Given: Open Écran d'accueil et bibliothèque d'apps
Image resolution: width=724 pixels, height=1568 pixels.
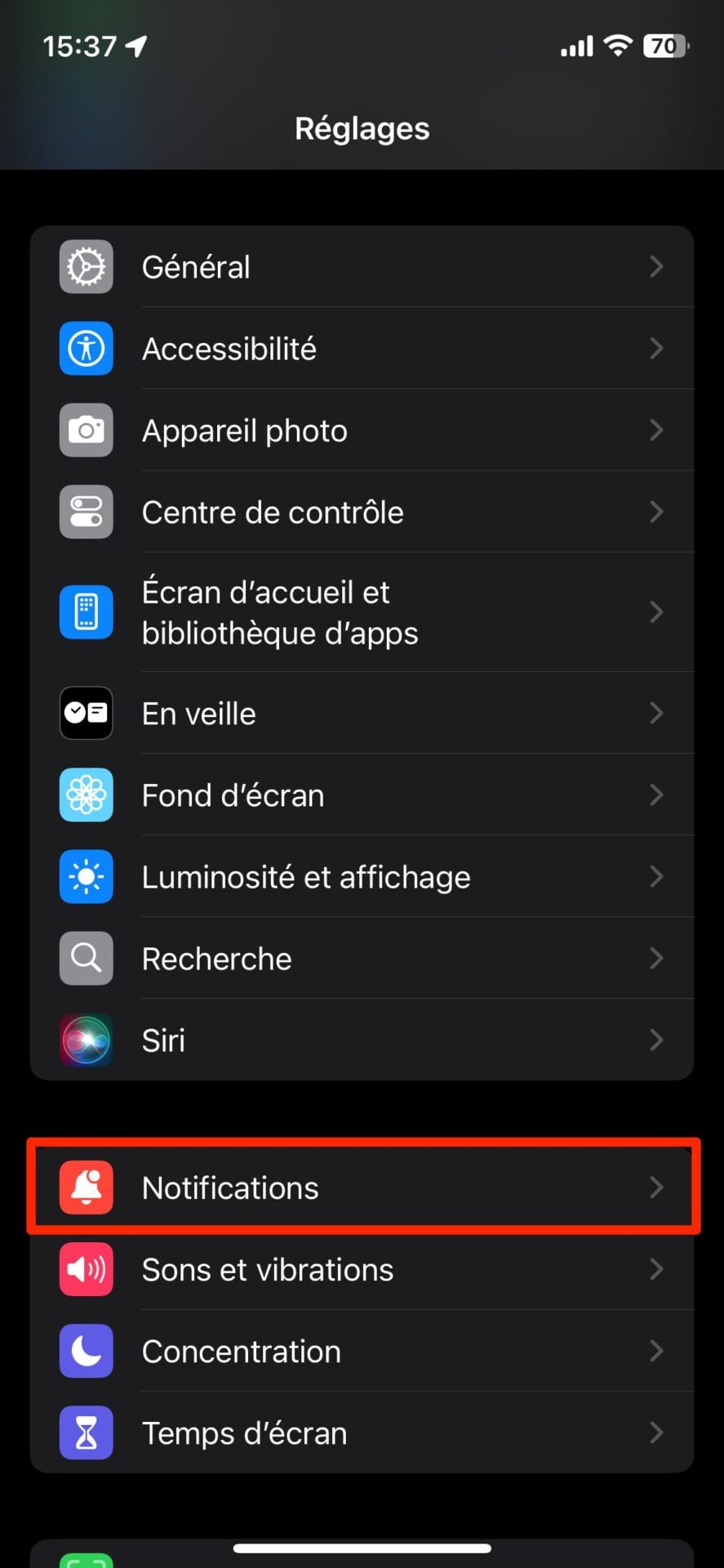Looking at the screenshot, I should coord(362,612).
